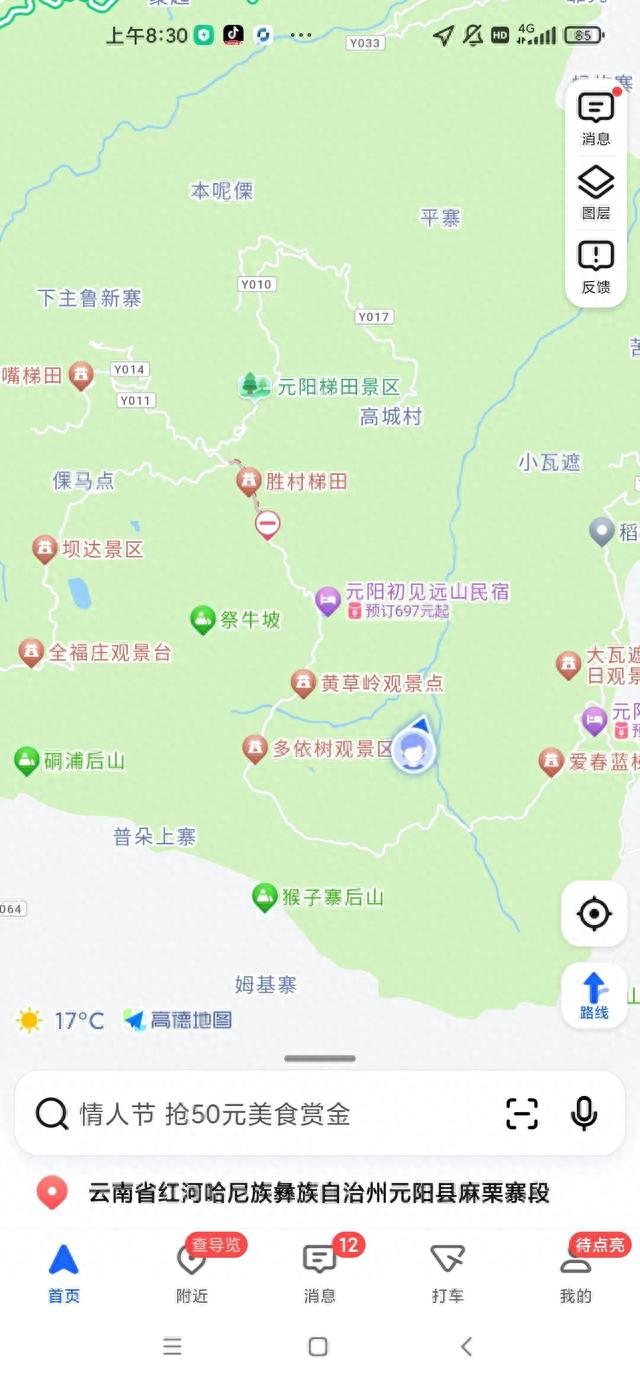Viewport: 640px width, 1387px height.
Task: Switch to the 打车 tab
Action: click(448, 1272)
